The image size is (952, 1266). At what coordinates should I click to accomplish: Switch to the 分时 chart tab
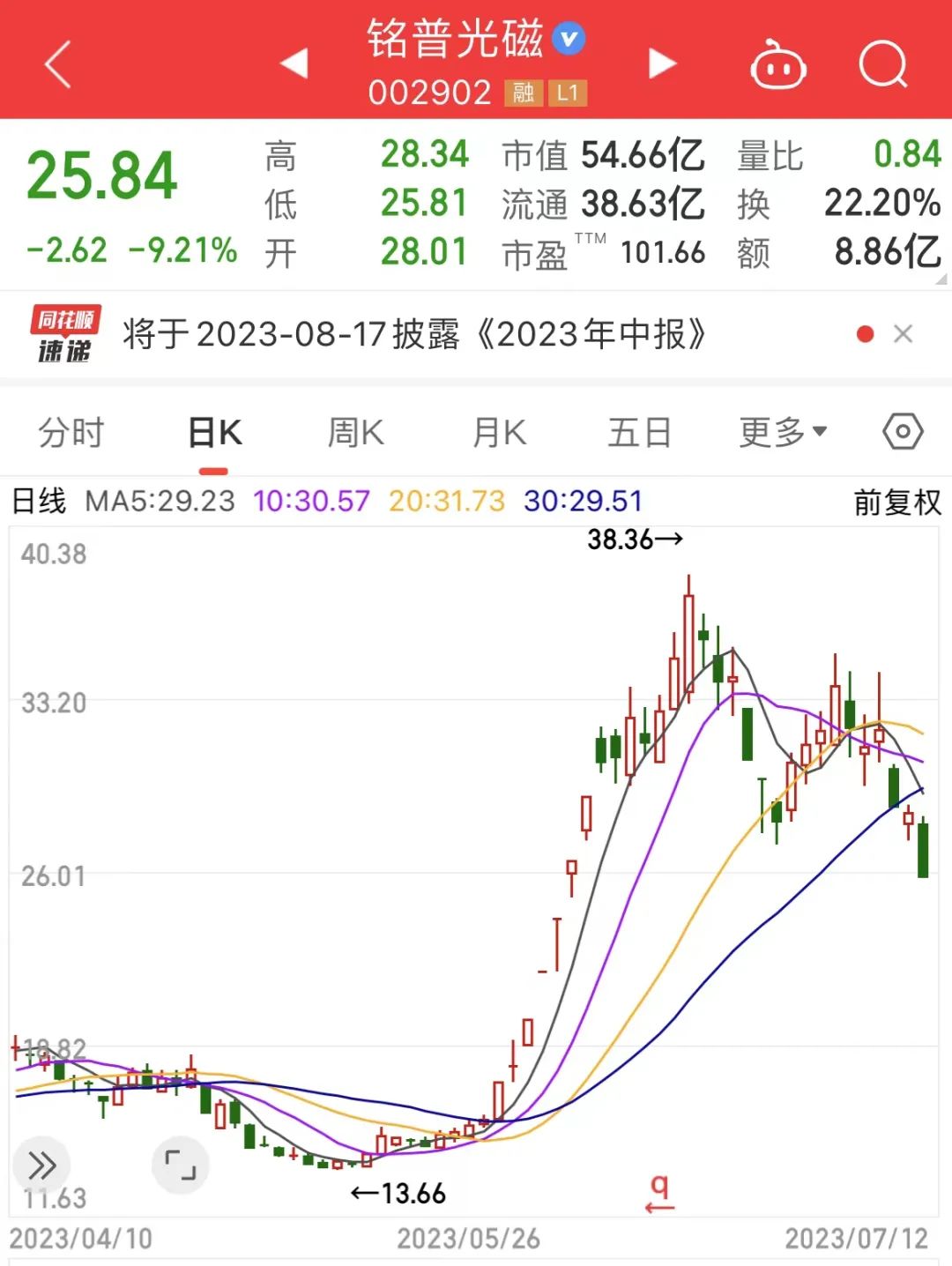pyautogui.click(x=71, y=433)
